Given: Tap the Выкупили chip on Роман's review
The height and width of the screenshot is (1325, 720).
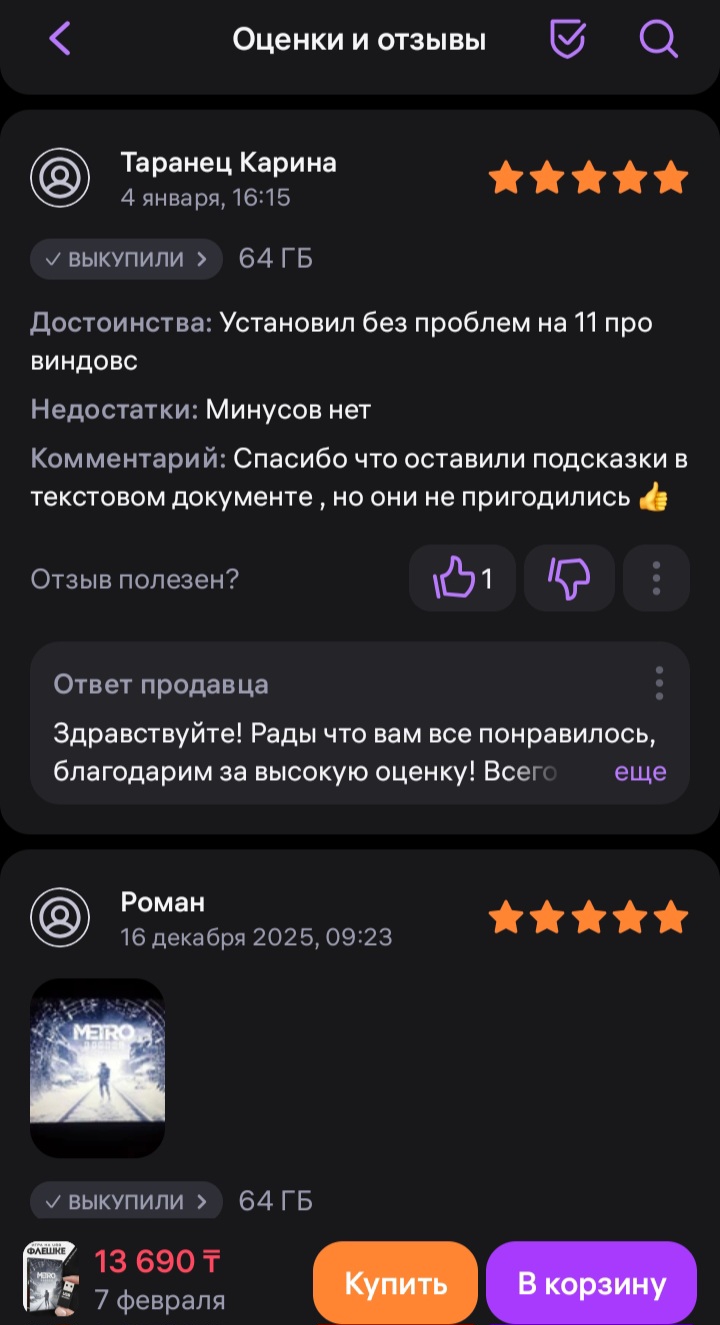Looking at the screenshot, I should (126, 1201).
